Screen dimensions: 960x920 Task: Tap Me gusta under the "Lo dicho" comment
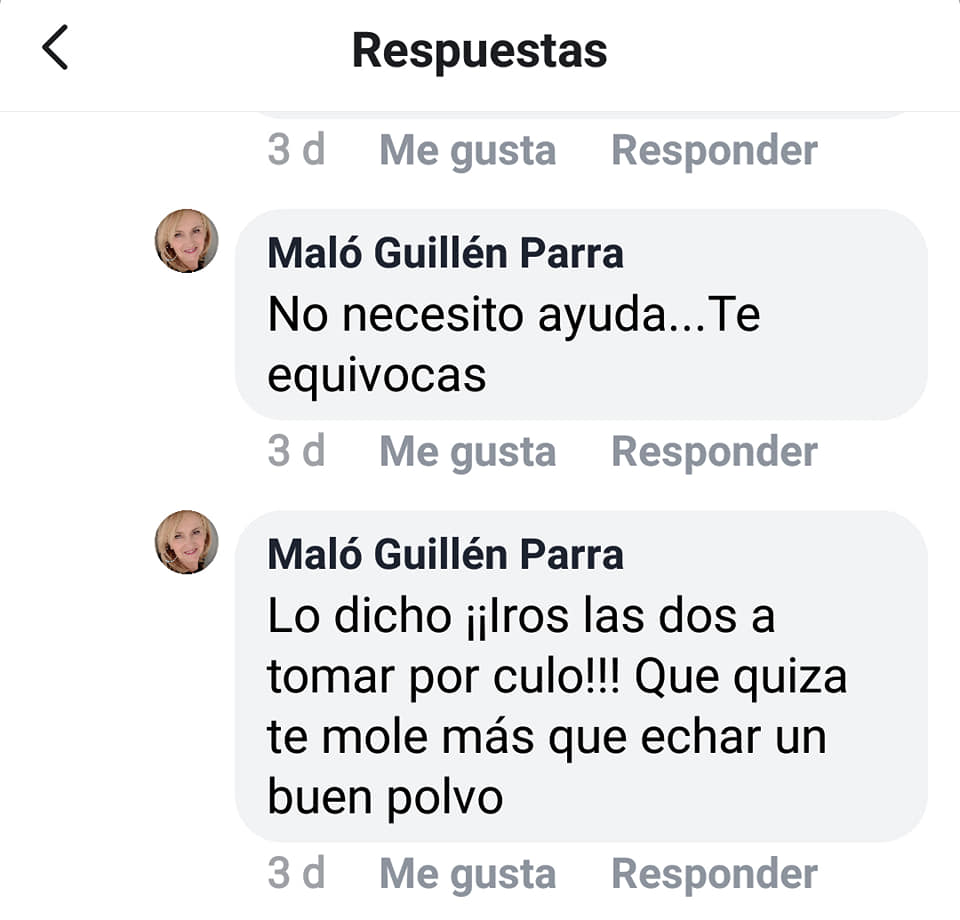click(x=467, y=874)
